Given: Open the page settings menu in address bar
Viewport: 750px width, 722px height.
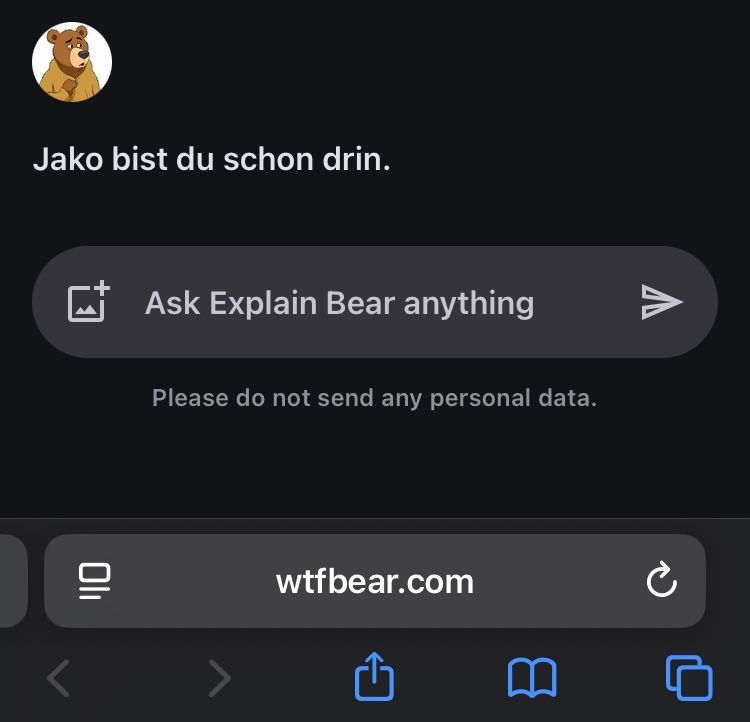Looking at the screenshot, I should (94, 581).
